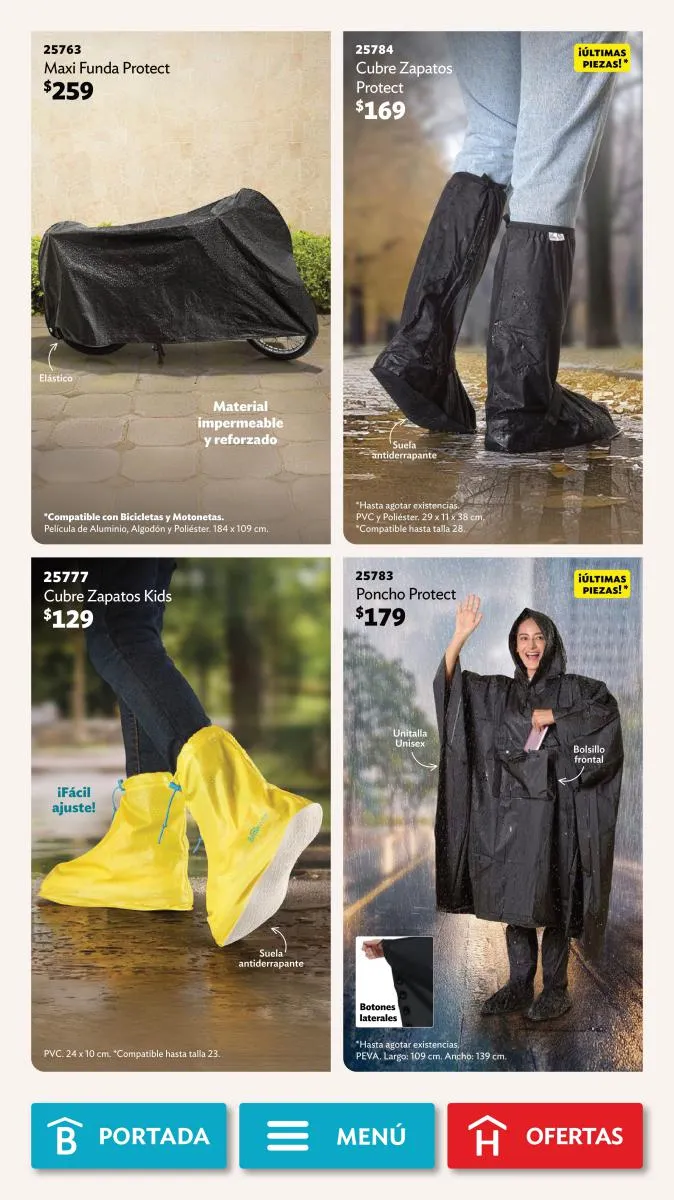Image resolution: width=674 pixels, height=1200 pixels.
Task: Go to the Portada cover page
Action: (x=129, y=1136)
